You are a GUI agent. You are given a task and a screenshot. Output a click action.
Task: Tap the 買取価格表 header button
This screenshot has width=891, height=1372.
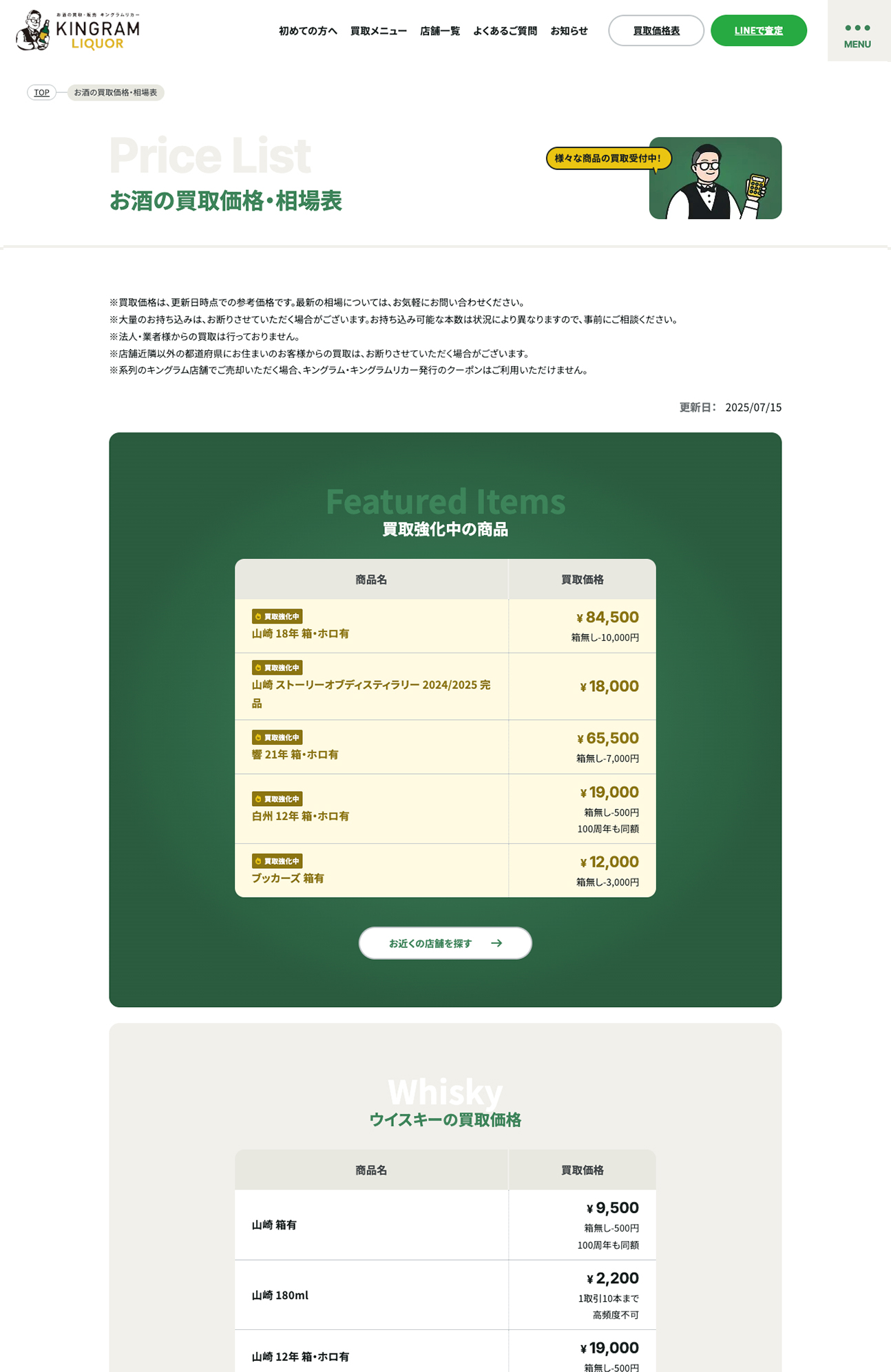click(656, 31)
